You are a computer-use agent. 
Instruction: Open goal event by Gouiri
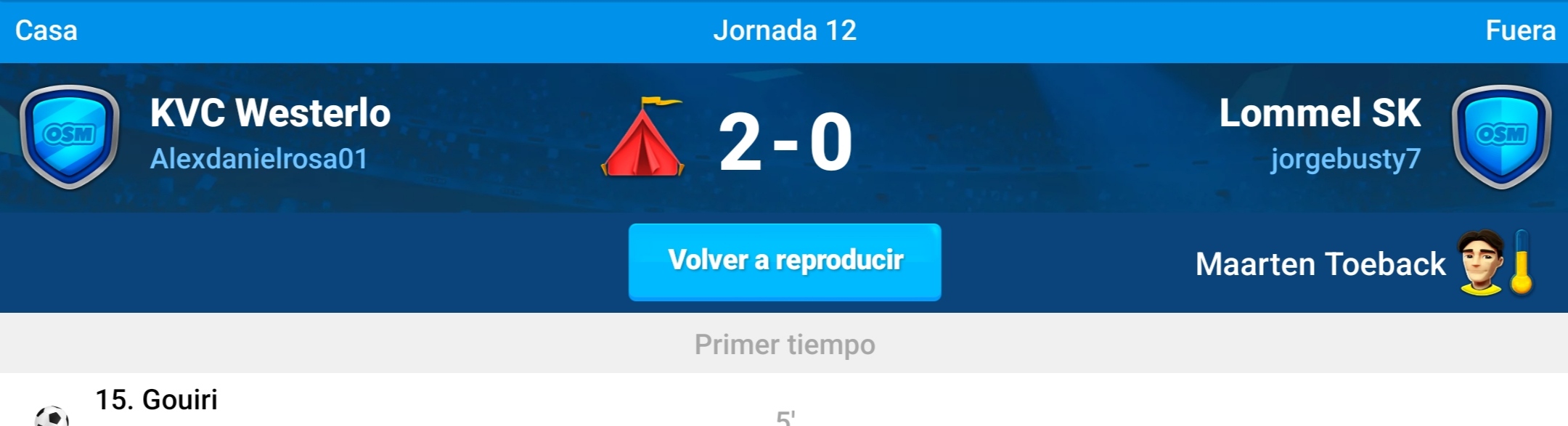click(157, 401)
